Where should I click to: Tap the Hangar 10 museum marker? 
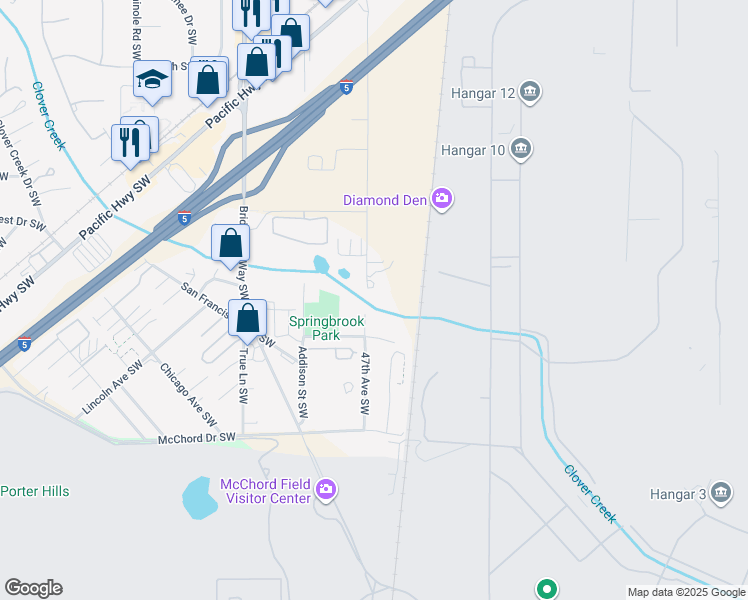[520, 151]
